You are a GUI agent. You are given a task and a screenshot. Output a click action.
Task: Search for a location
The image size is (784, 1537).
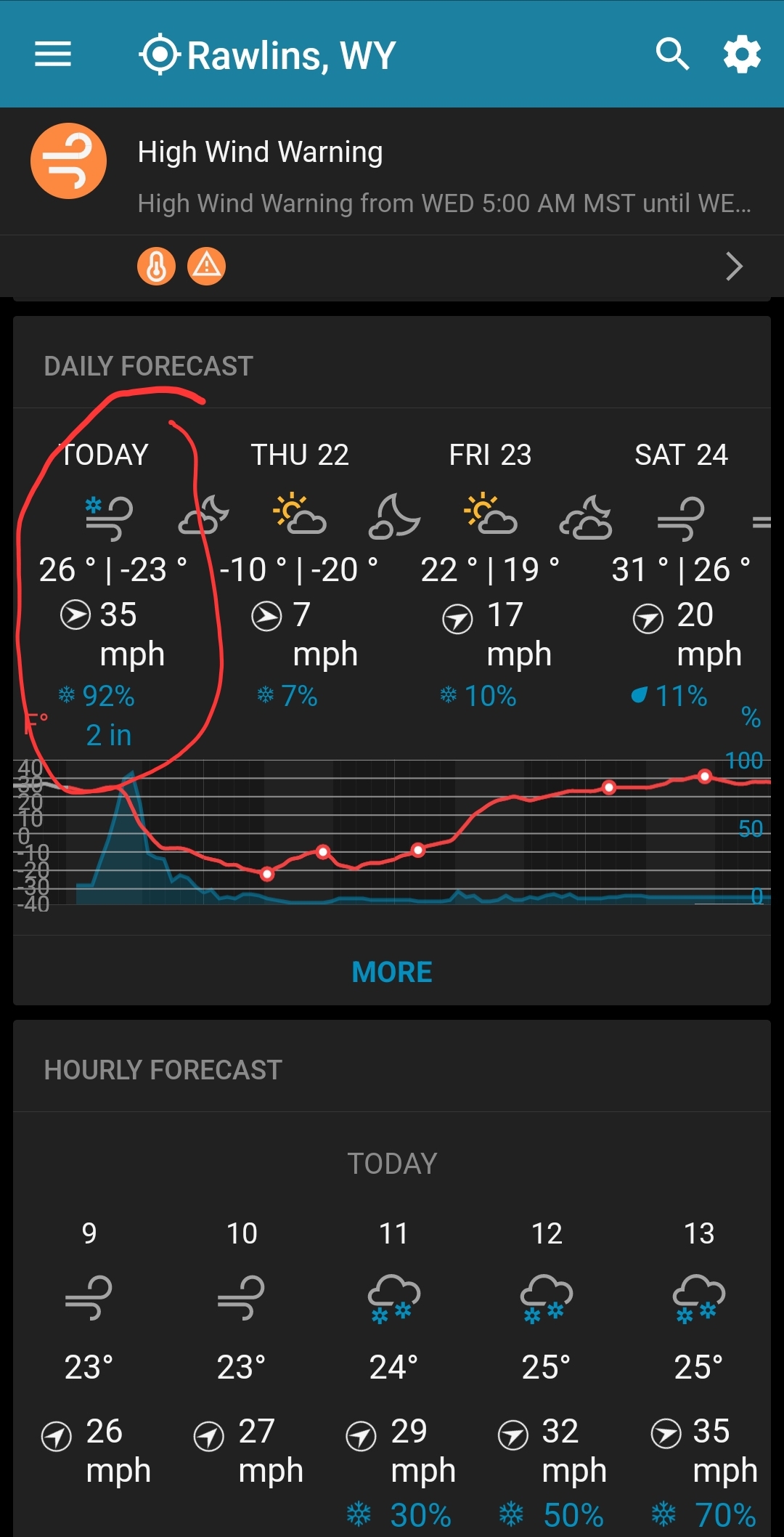(671, 54)
